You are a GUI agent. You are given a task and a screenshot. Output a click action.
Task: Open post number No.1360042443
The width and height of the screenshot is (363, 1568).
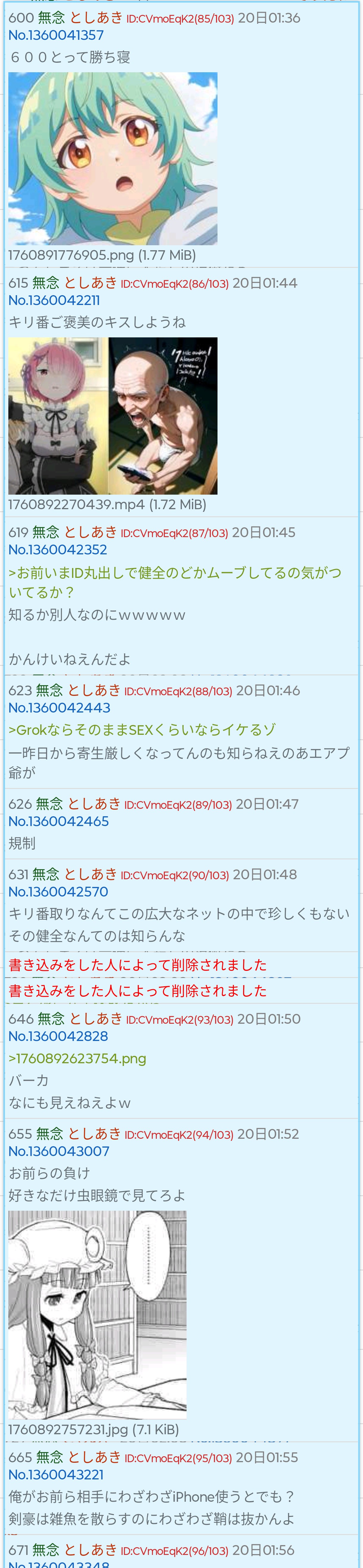(x=60, y=708)
